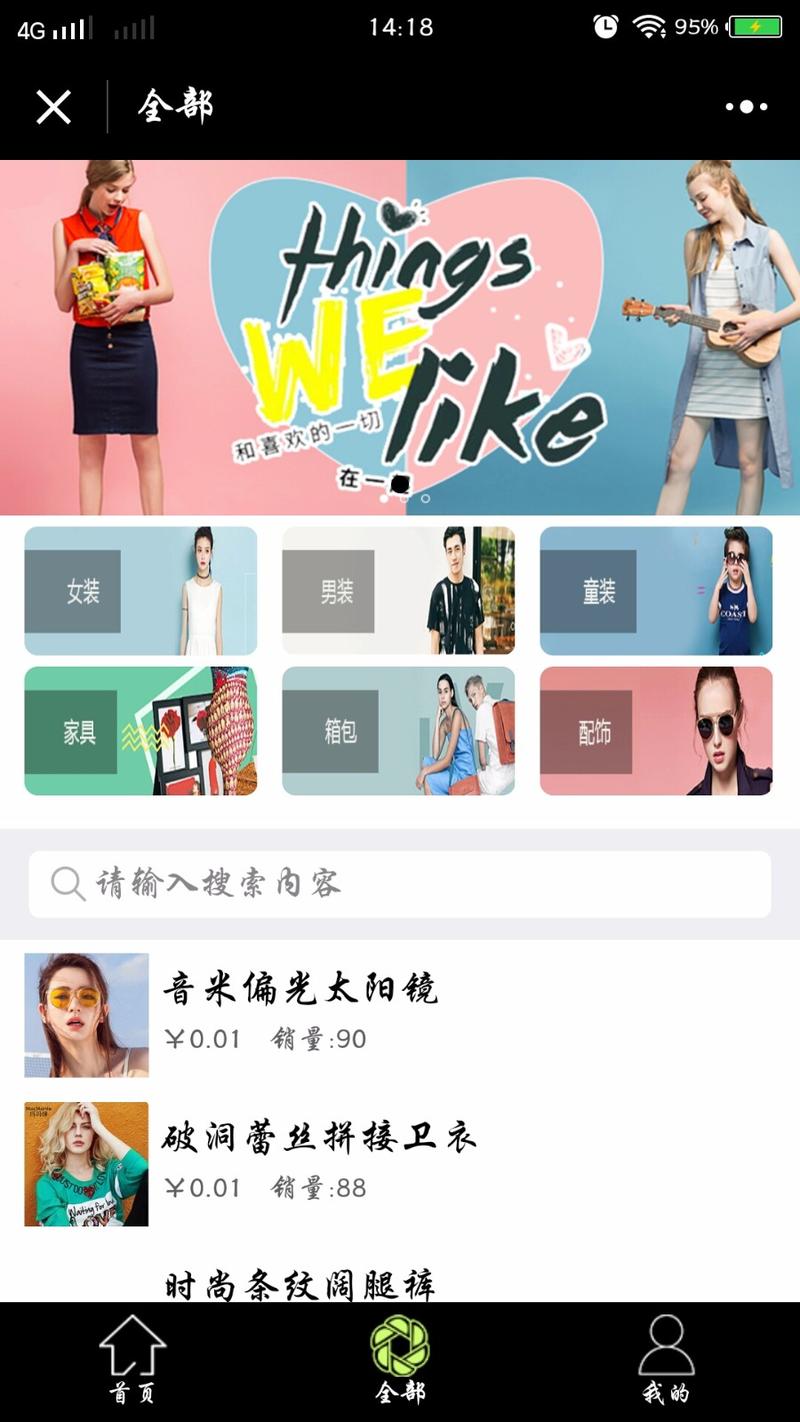Open the Things We Like banner
The width and height of the screenshot is (800, 1422).
tap(400, 337)
